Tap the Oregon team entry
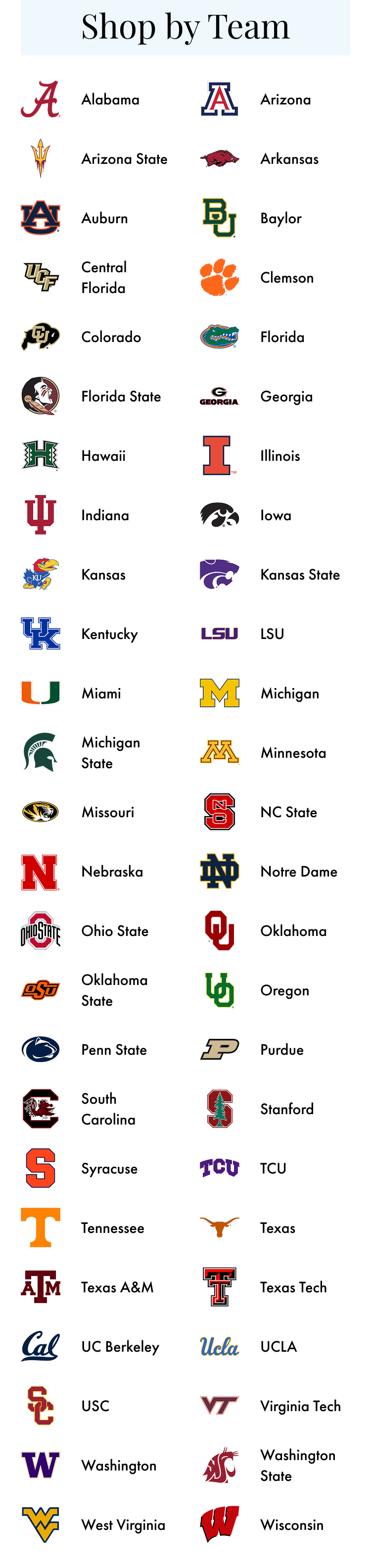371x1568 pixels. [284, 990]
